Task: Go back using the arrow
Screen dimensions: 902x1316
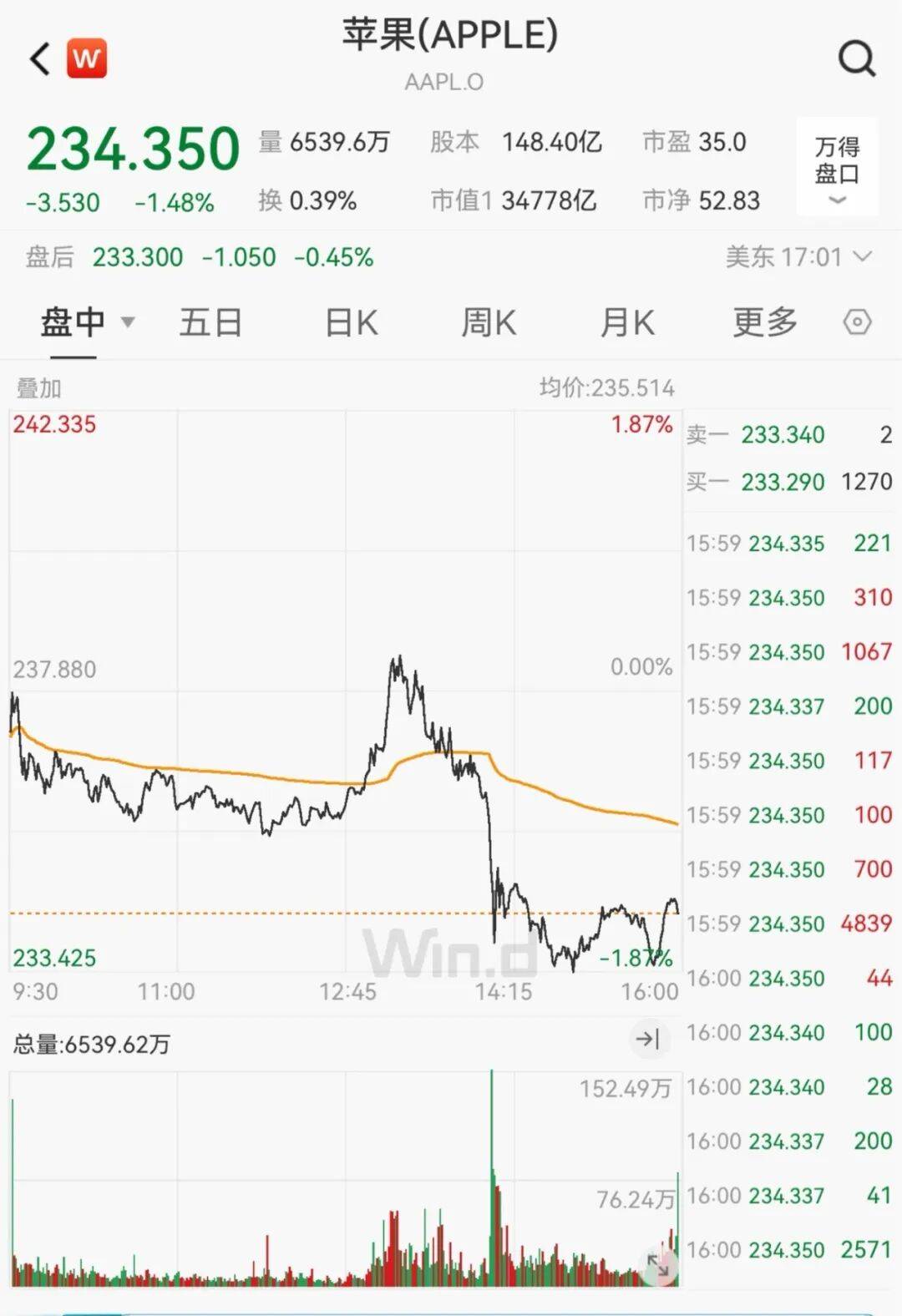Action: (x=40, y=58)
